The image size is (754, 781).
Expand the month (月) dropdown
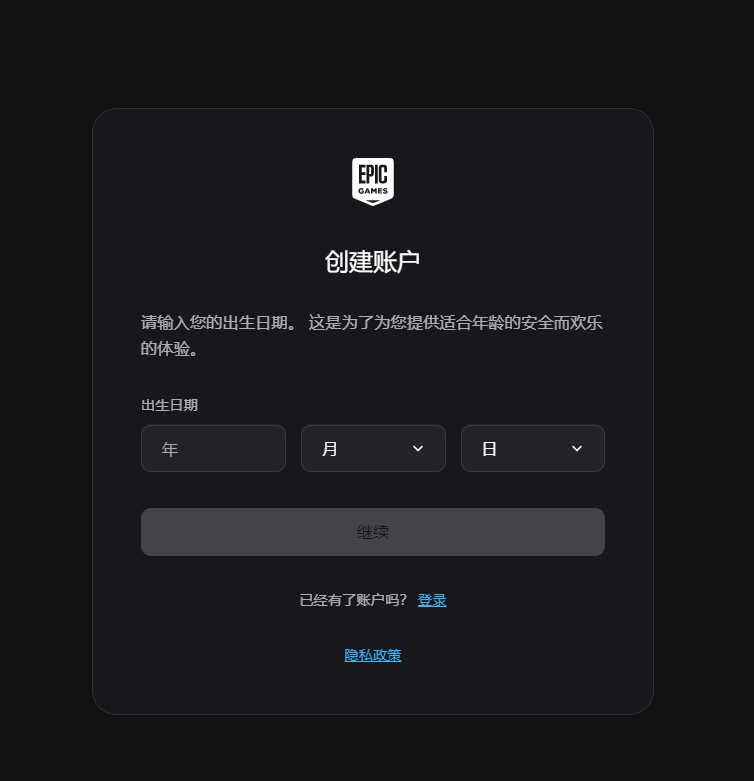point(373,449)
